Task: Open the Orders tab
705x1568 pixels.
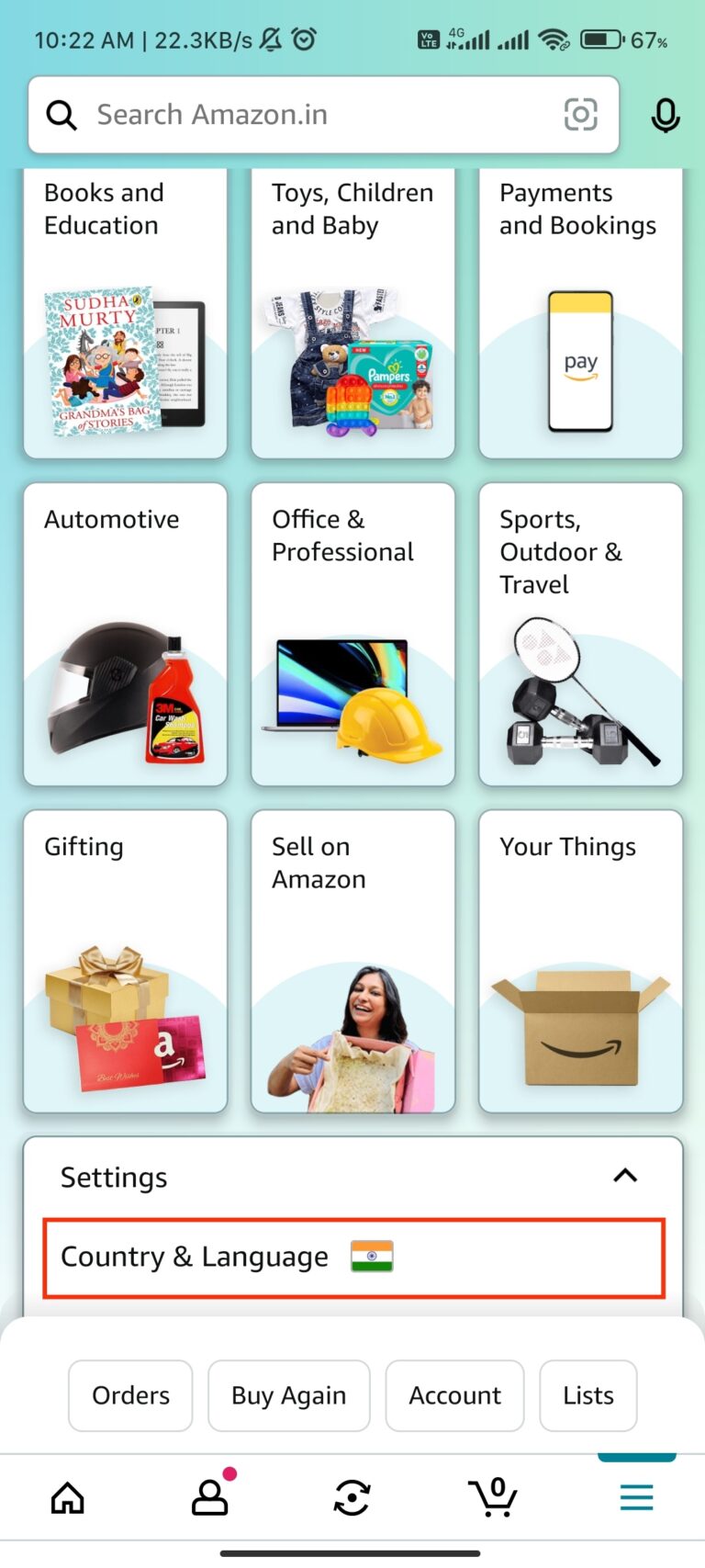Action: point(130,1395)
